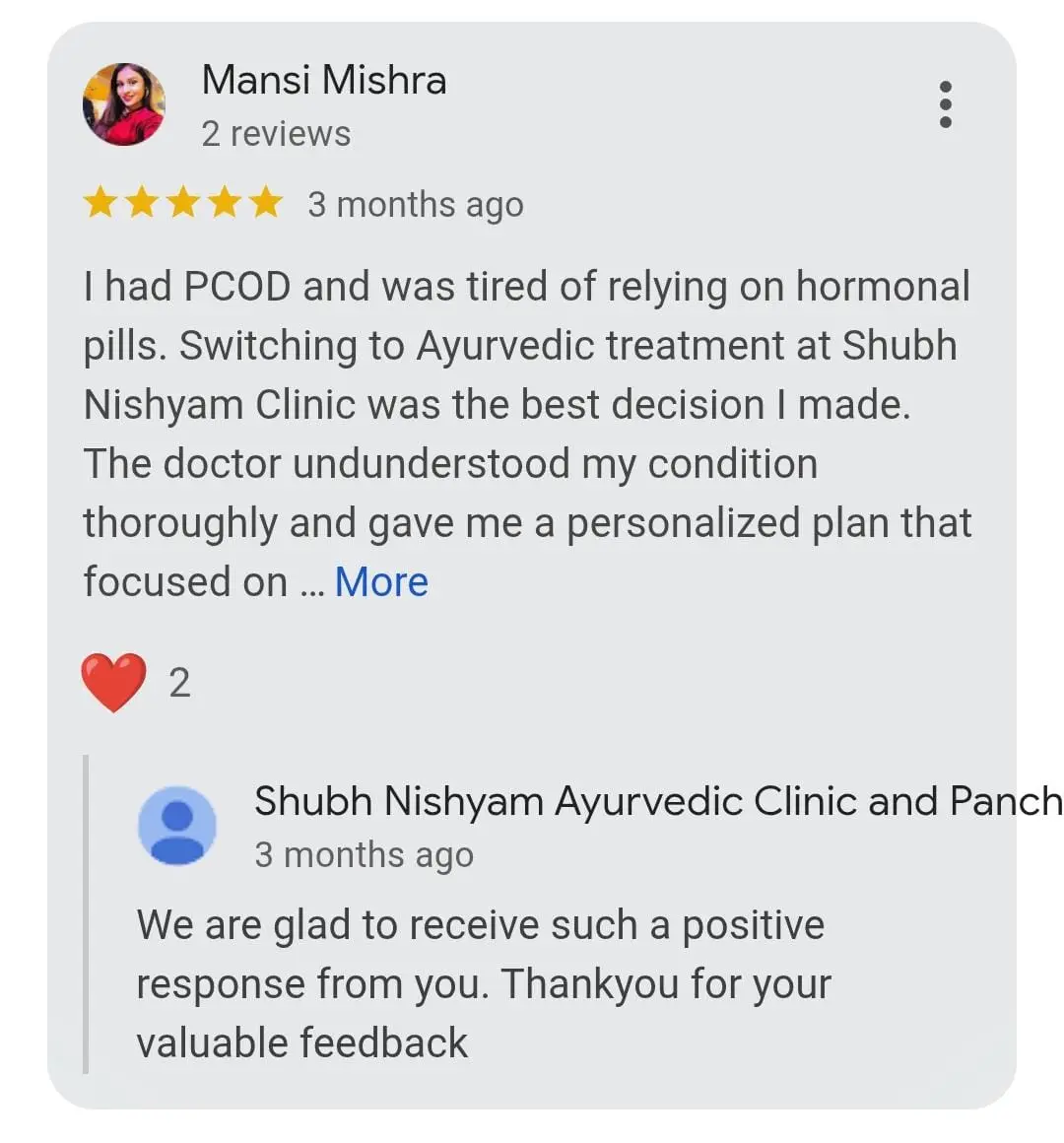Screen dimensions: 1064x1143
Task: Click the 2 reviews label
Action: coord(275,133)
